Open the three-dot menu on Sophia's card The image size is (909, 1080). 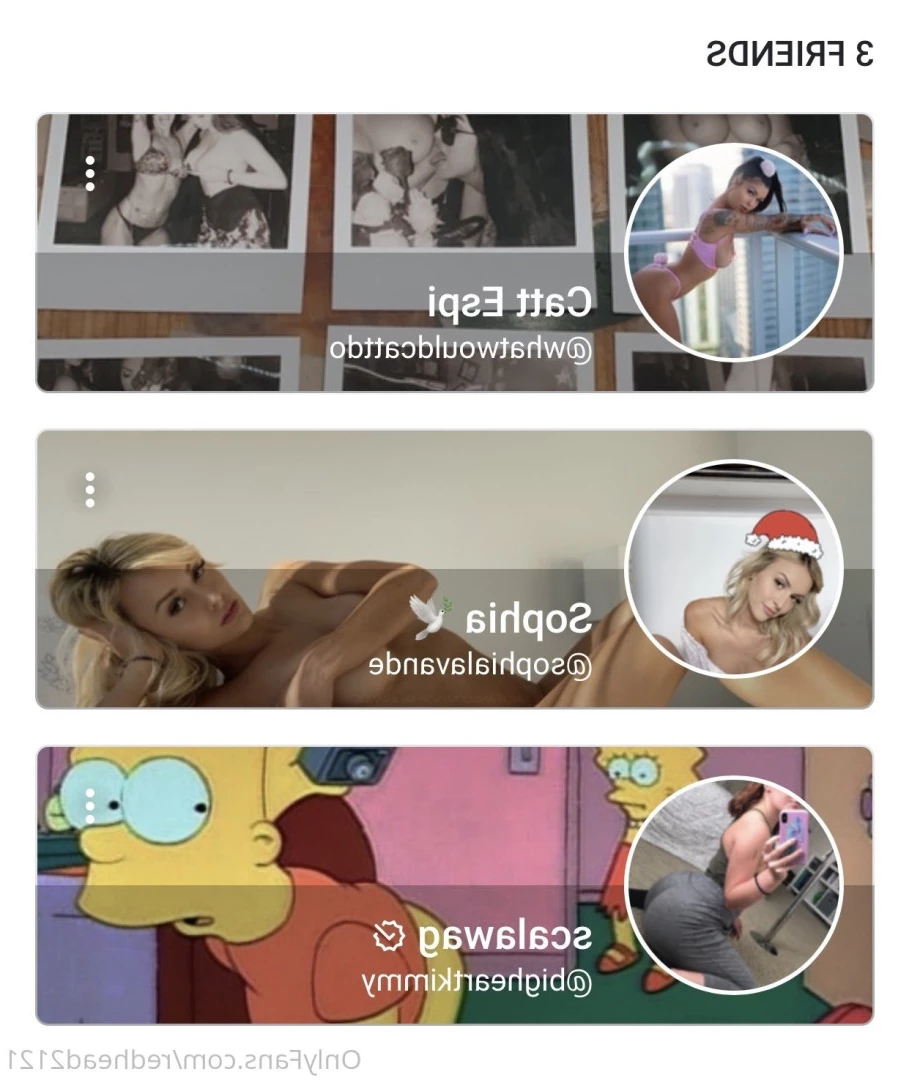[90, 490]
